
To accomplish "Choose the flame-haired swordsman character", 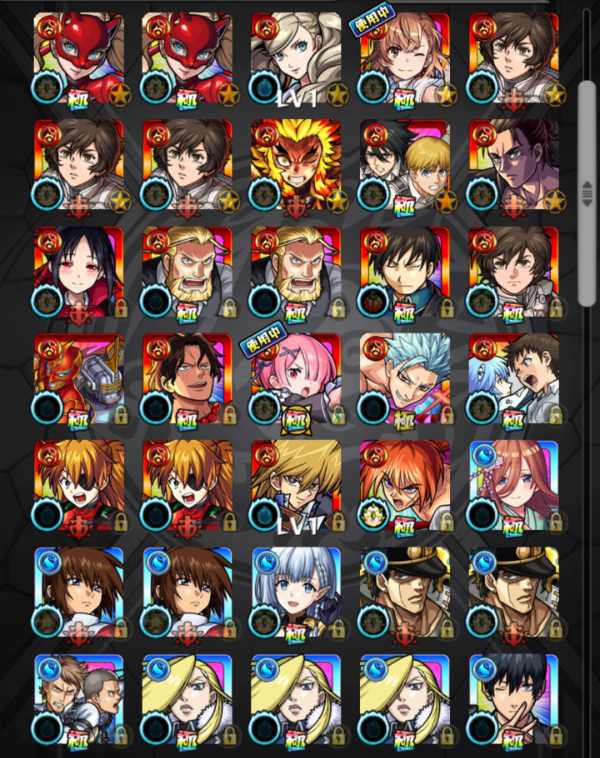I will [296, 165].
